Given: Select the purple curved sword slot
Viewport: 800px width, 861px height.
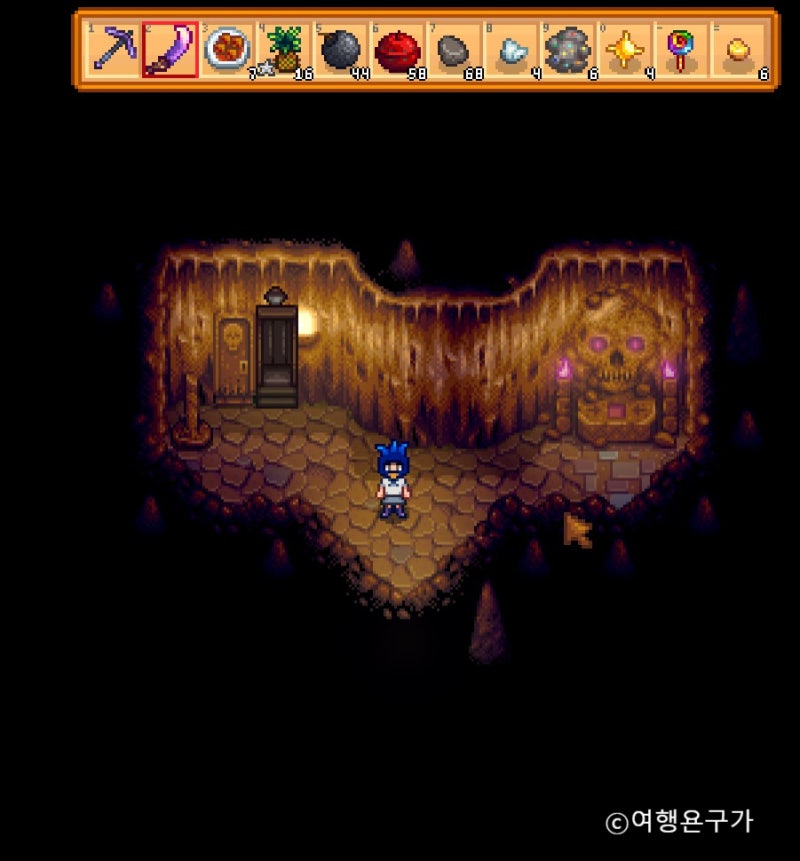Looking at the screenshot, I should [x=170, y=50].
